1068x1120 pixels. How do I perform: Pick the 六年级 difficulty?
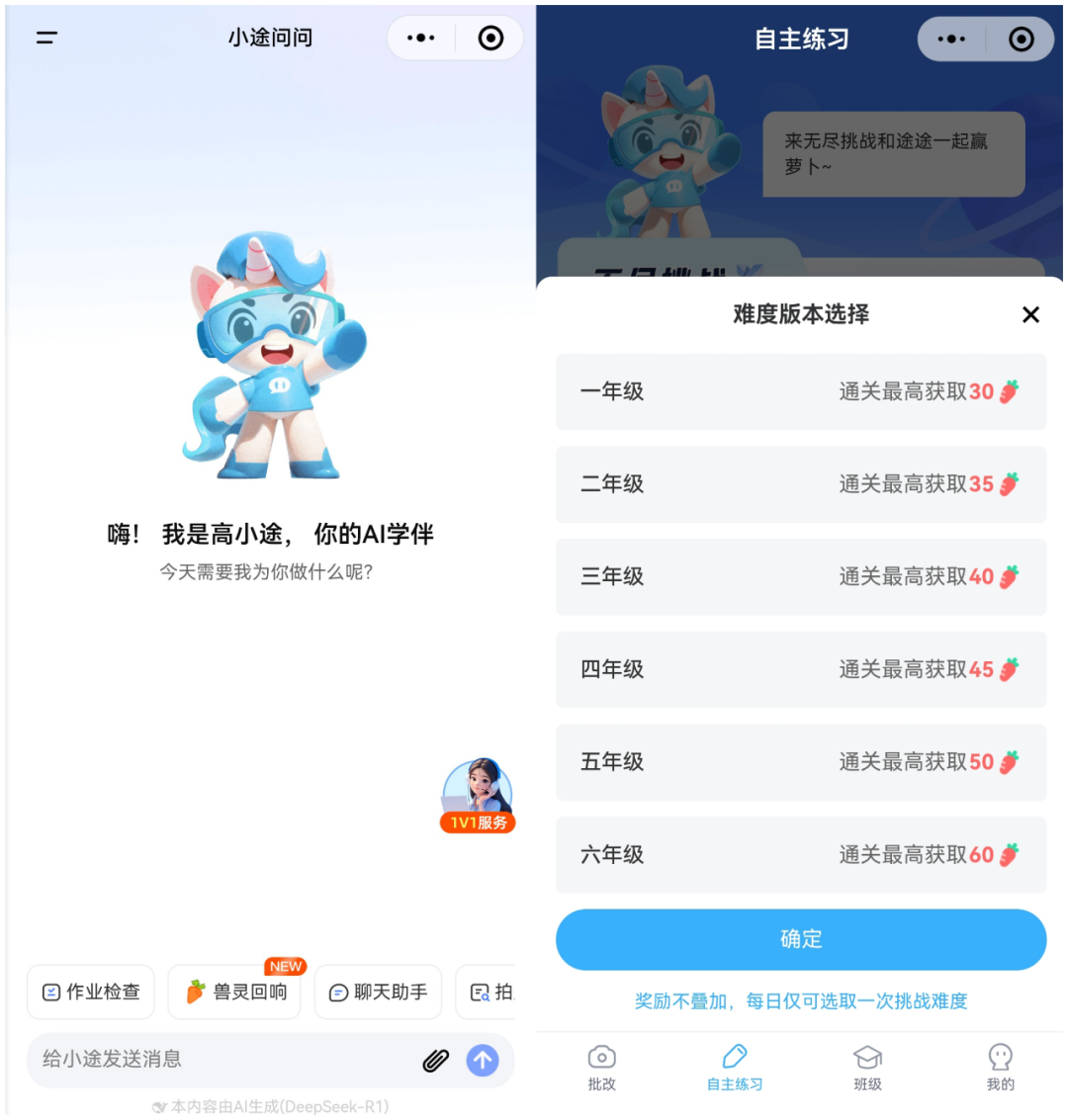800,854
